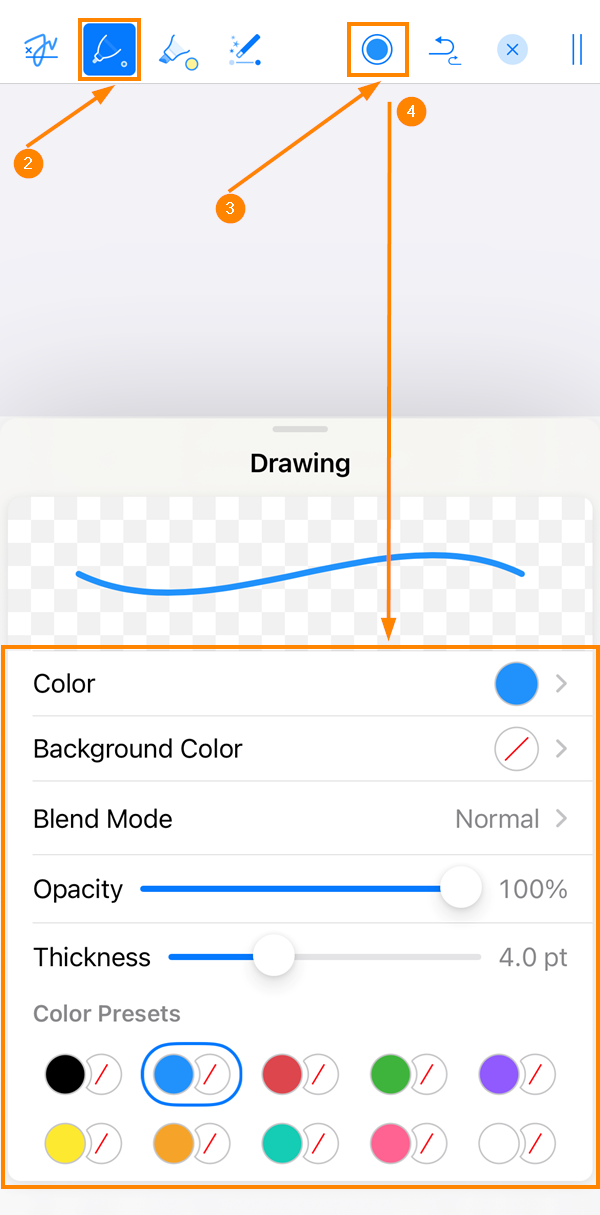The height and width of the screenshot is (1215, 600).
Task: Open Background Color options
Action: tap(300, 749)
